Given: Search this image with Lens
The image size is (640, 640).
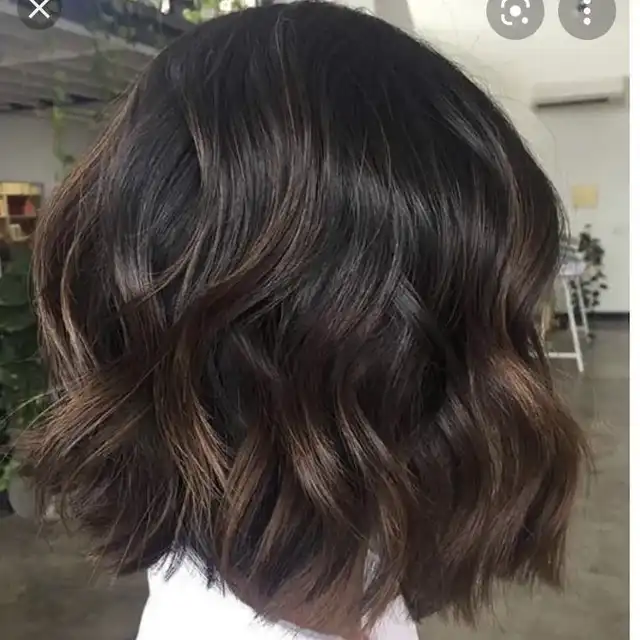Looking at the screenshot, I should coord(515,12).
